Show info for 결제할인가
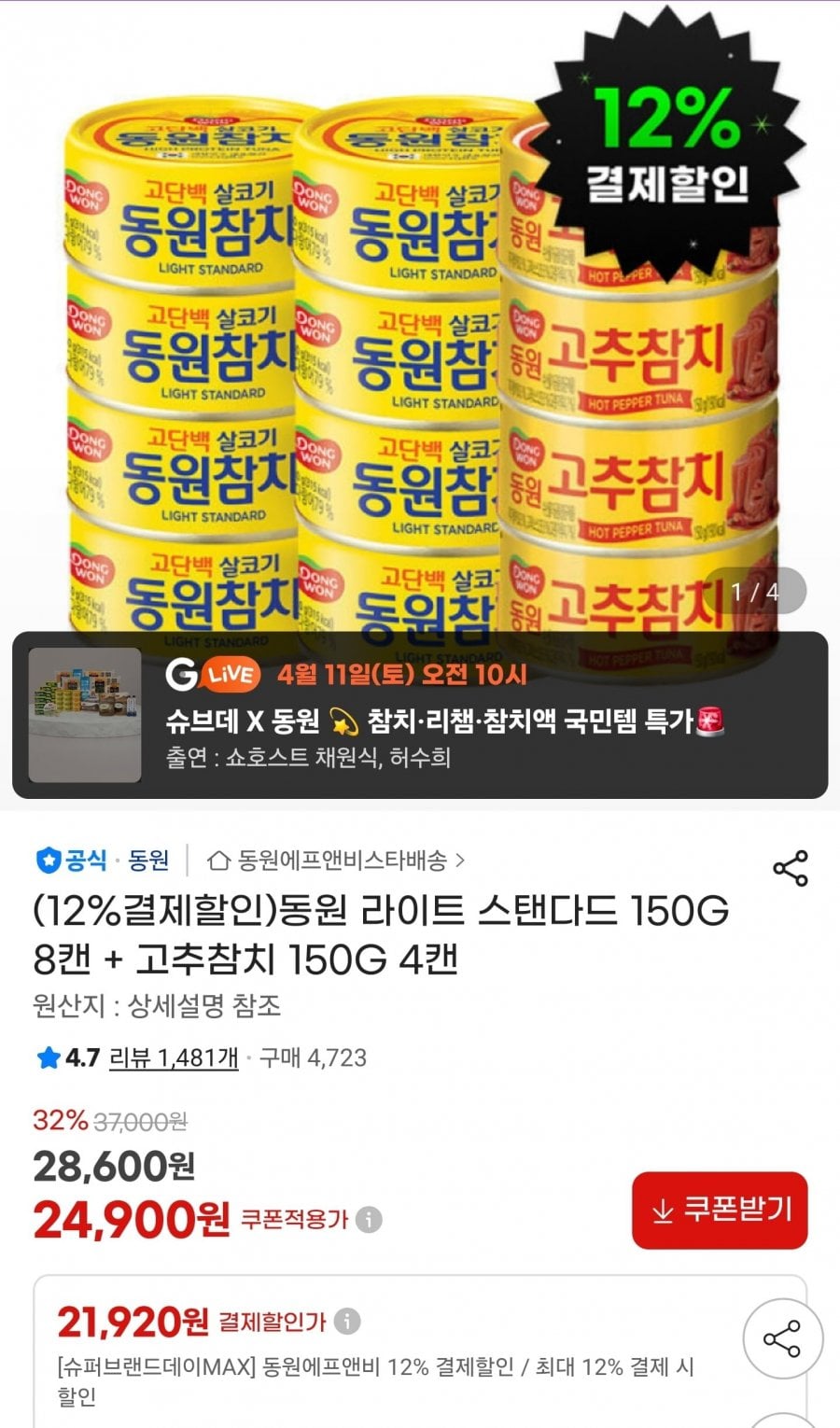 click(x=347, y=1322)
